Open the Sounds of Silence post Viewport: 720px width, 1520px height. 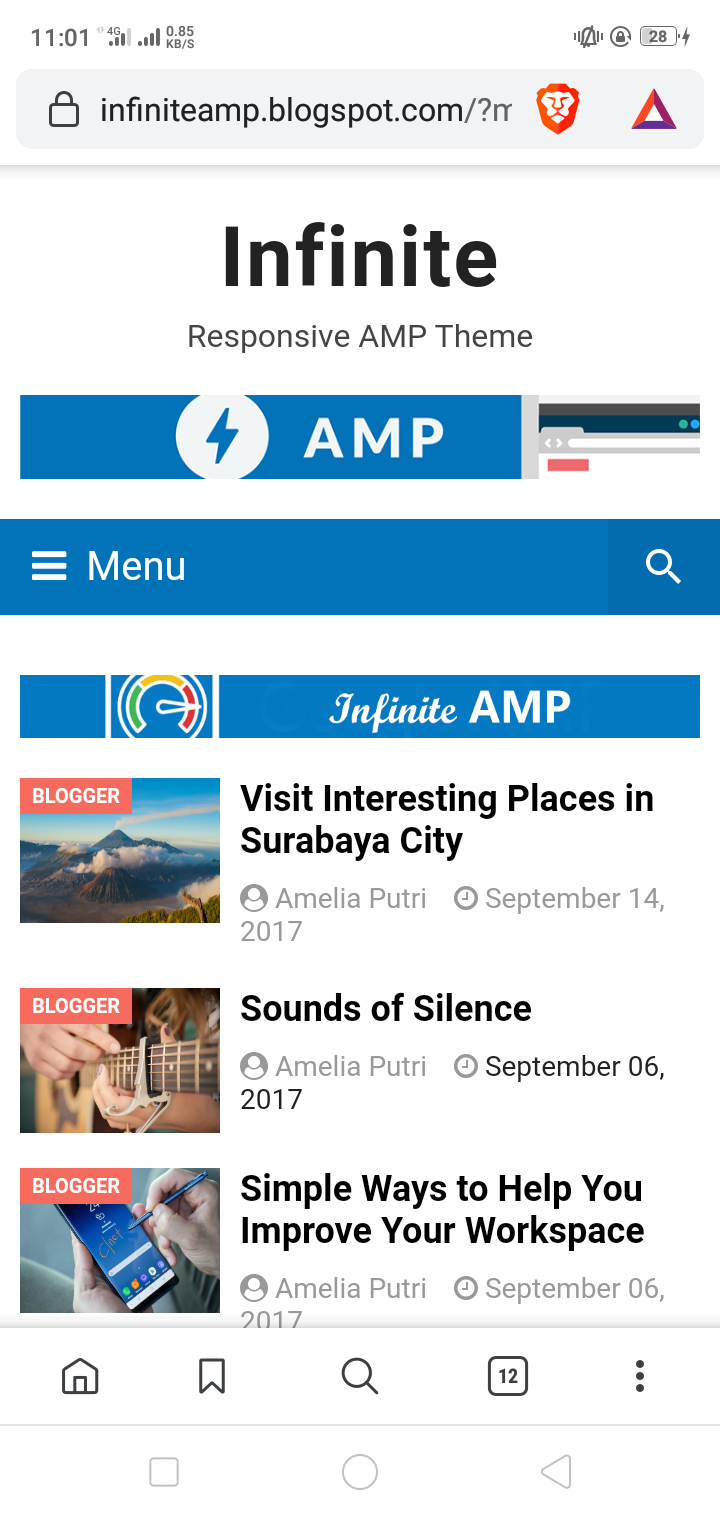pyautogui.click(x=386, y=1008)
